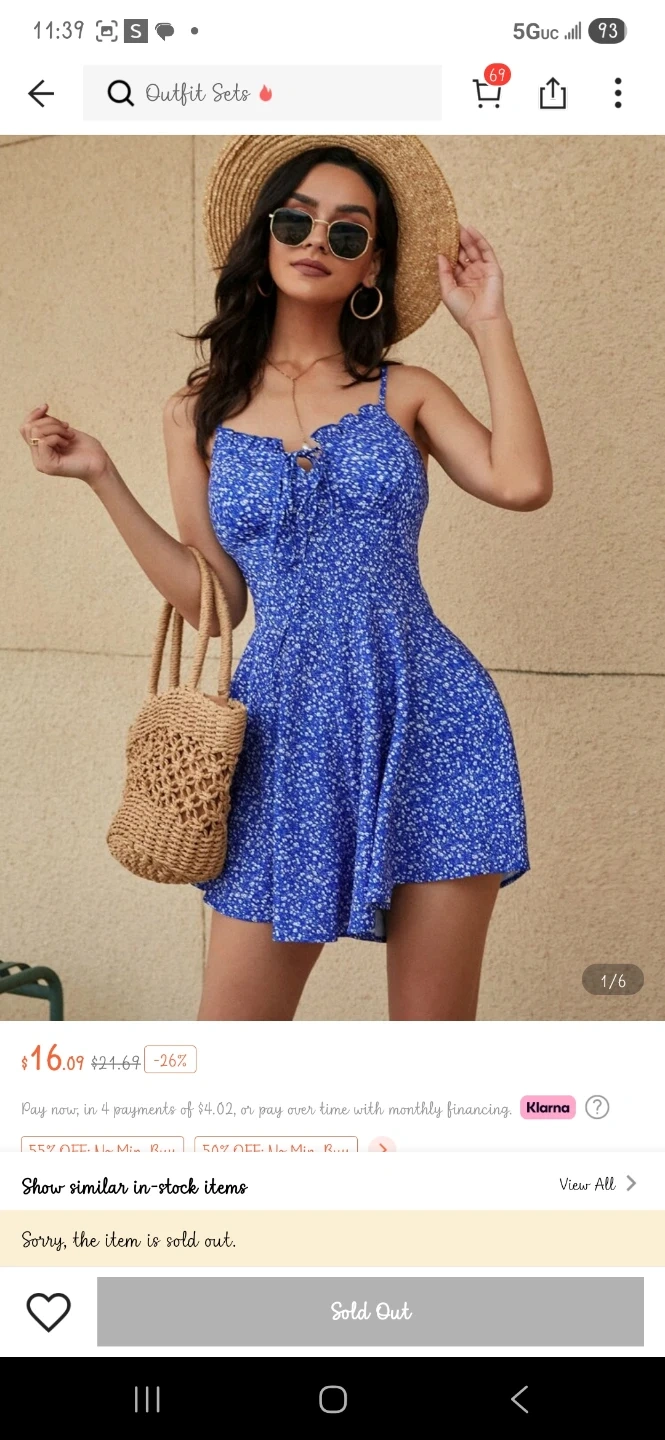Open Klarna payment info help icon

tap(597, 1107)
